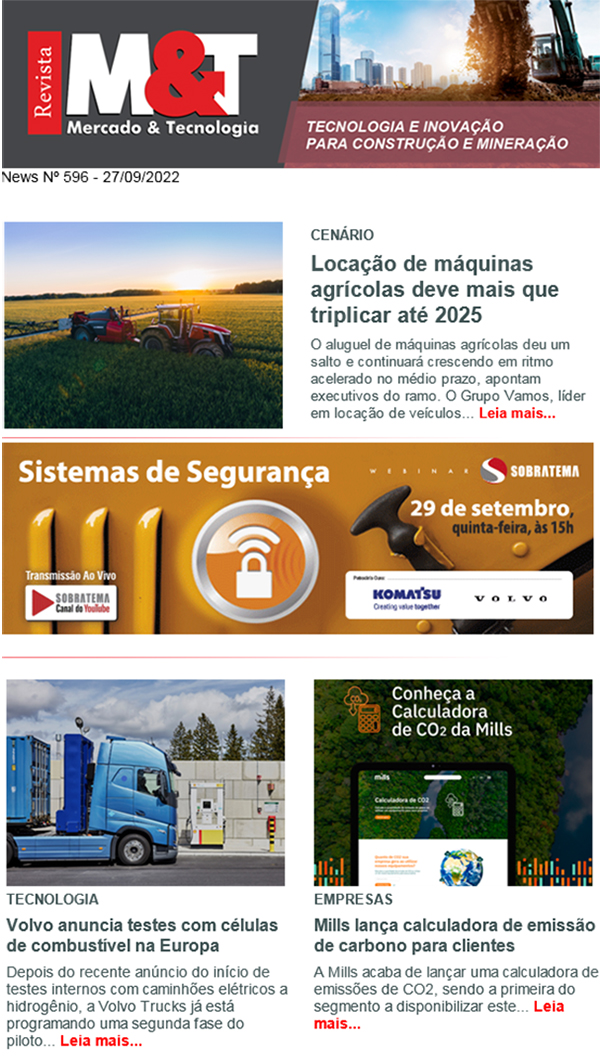The width and height of the screenshot is (600, 1063).
Task: Open the blue Volvo truck image
Action: tap(145, 782)
